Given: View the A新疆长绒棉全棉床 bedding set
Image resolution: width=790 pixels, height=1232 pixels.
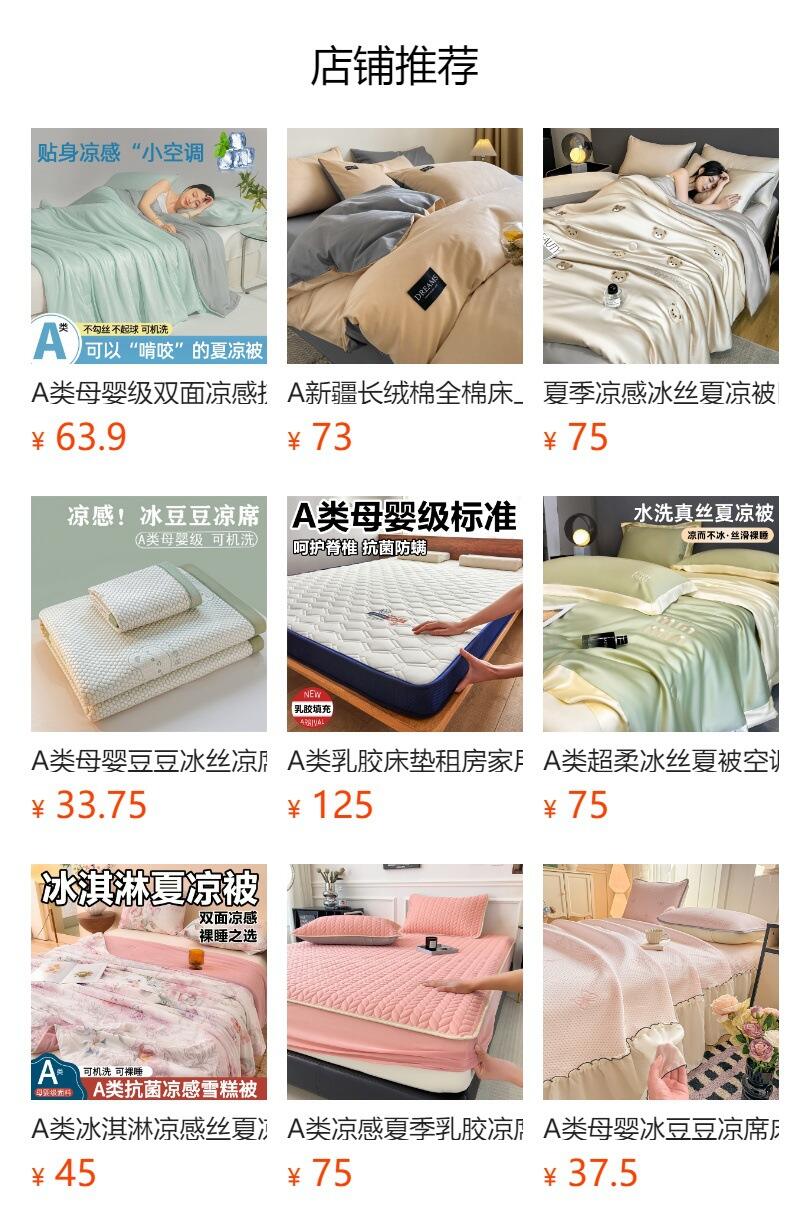Looking at the screenshot, I should [x=404, y=246].
